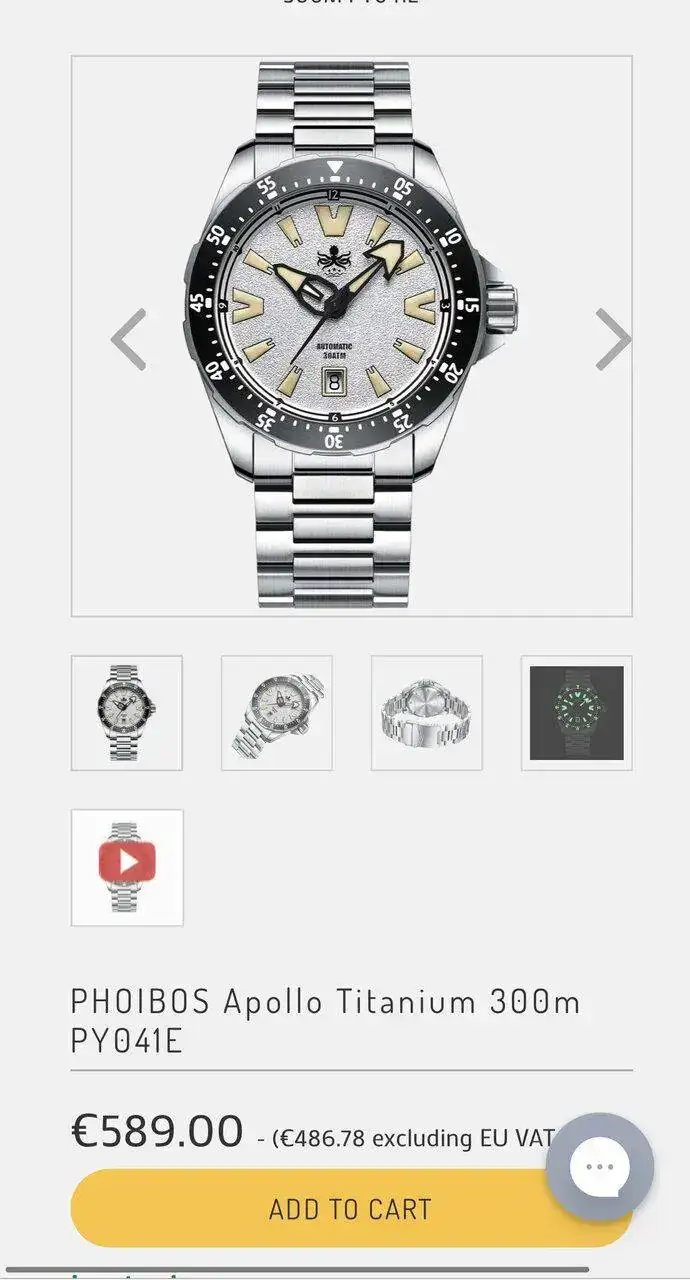Open the live chat bubble
This screenshot has width=690, height=1280.
599,1167
